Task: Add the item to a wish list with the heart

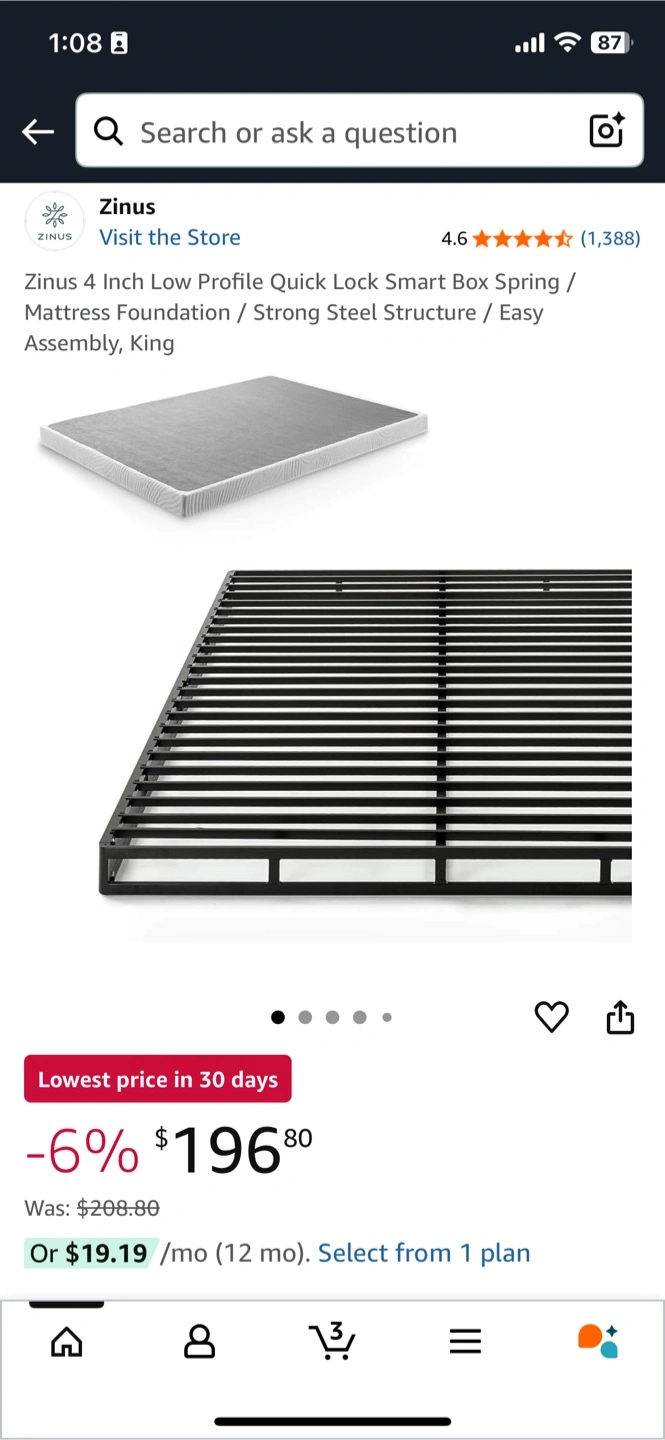Action: pos(551,1017)
